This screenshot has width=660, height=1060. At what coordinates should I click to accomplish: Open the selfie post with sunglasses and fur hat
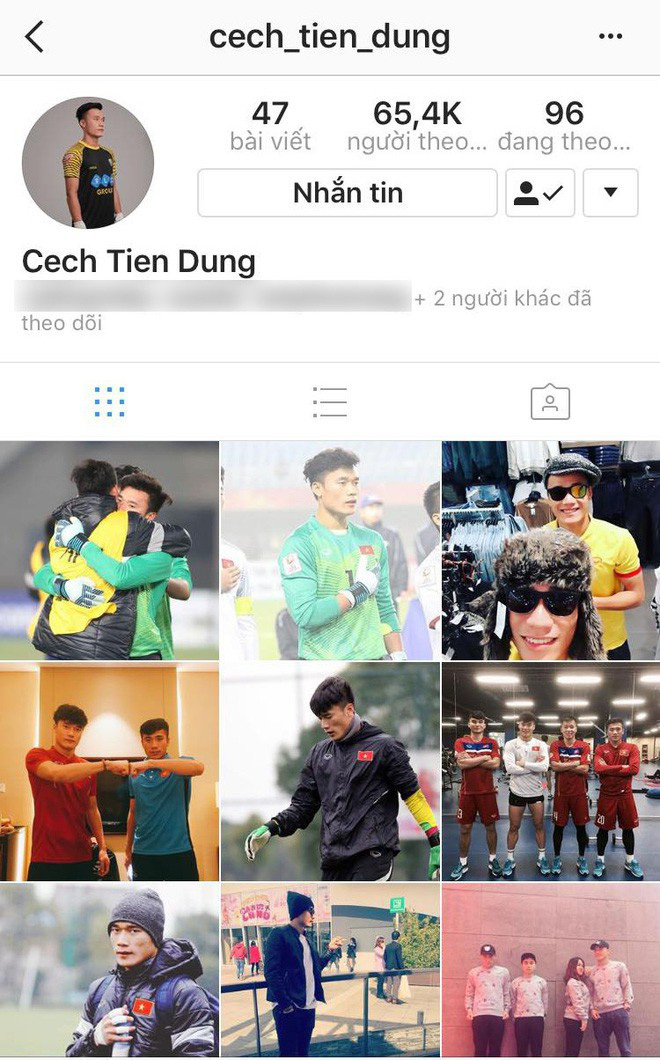[551, 550]
